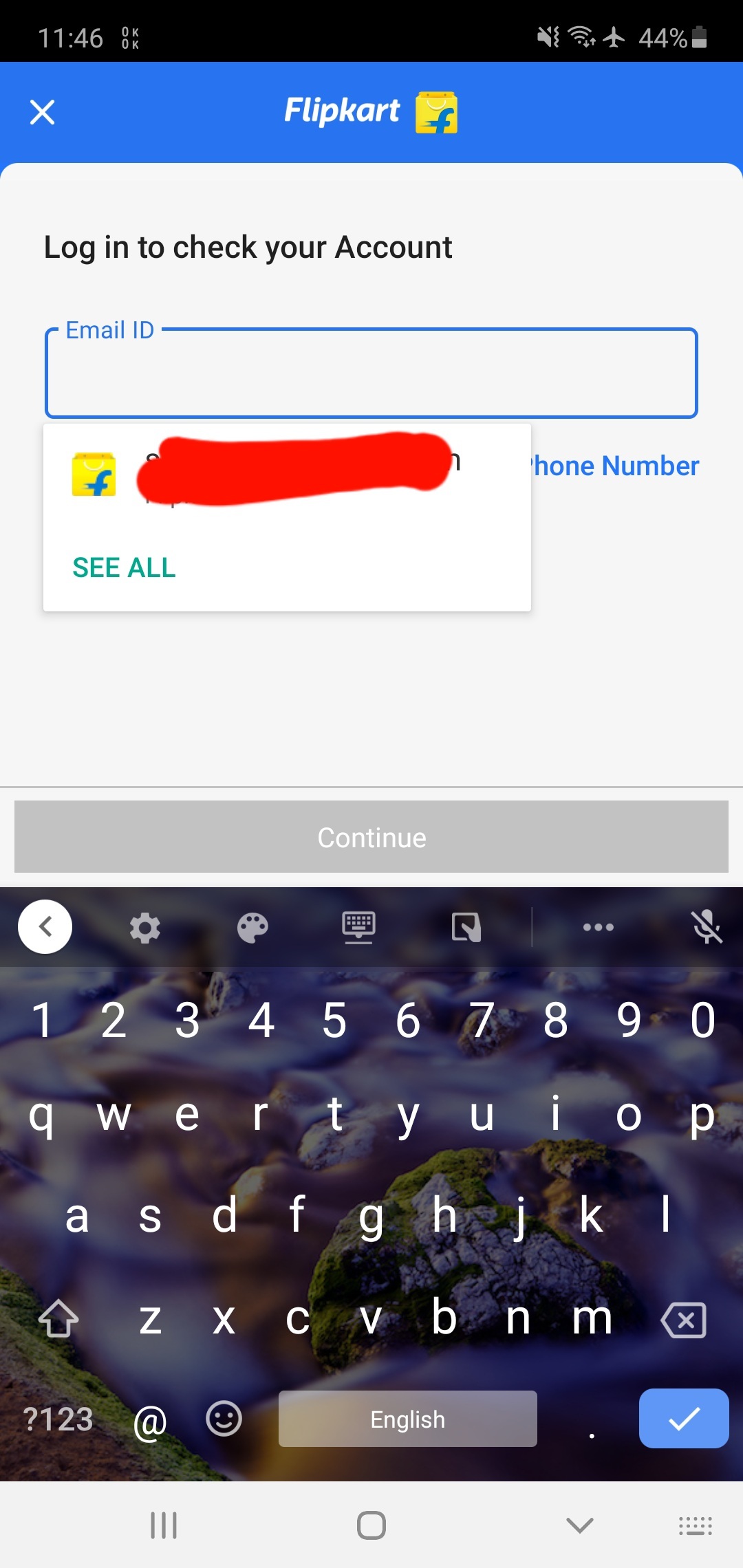This screenshot has height=1568, width=743.
Task: Tap the @ key on keyboard
Action: (150, 1421)
